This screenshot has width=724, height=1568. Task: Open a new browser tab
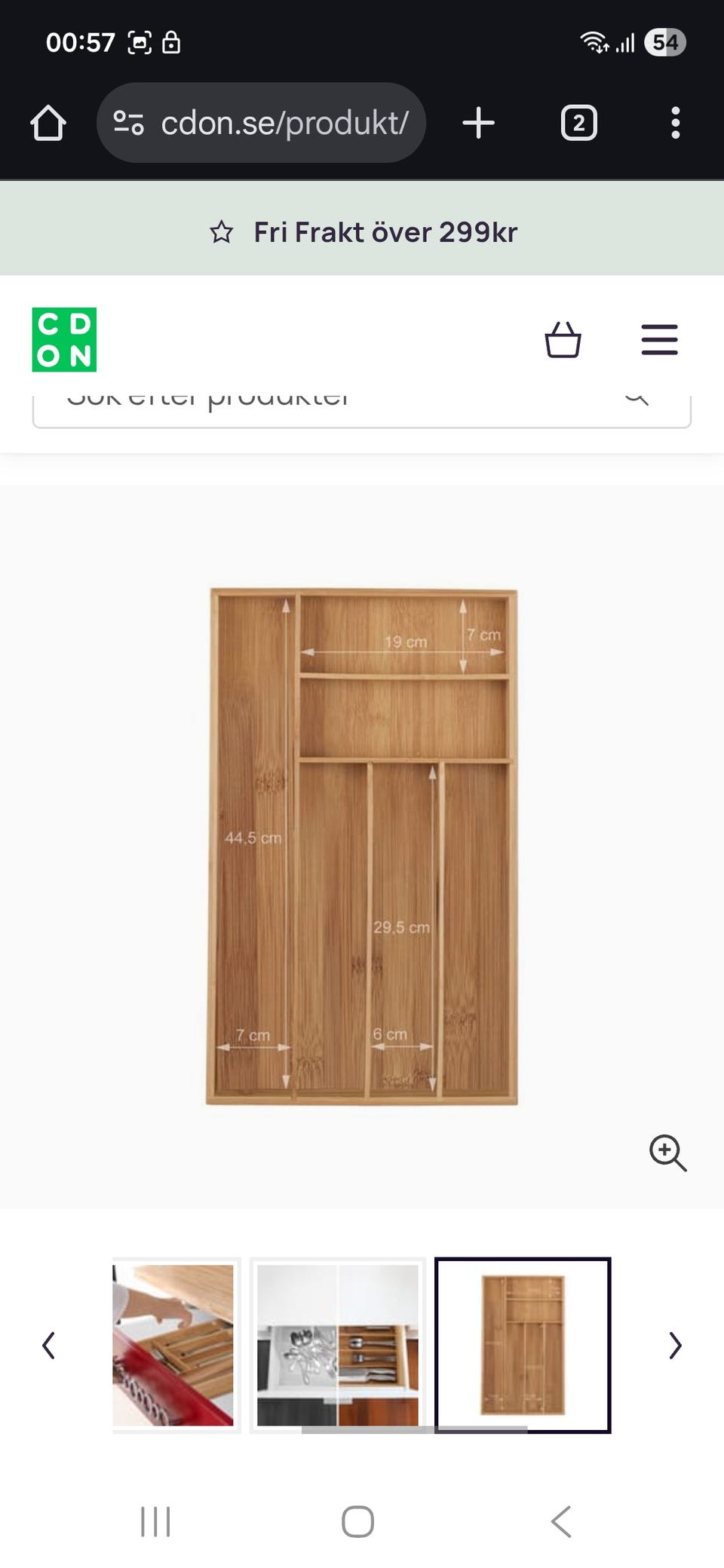pyautogui.click(x=478, y=123)
